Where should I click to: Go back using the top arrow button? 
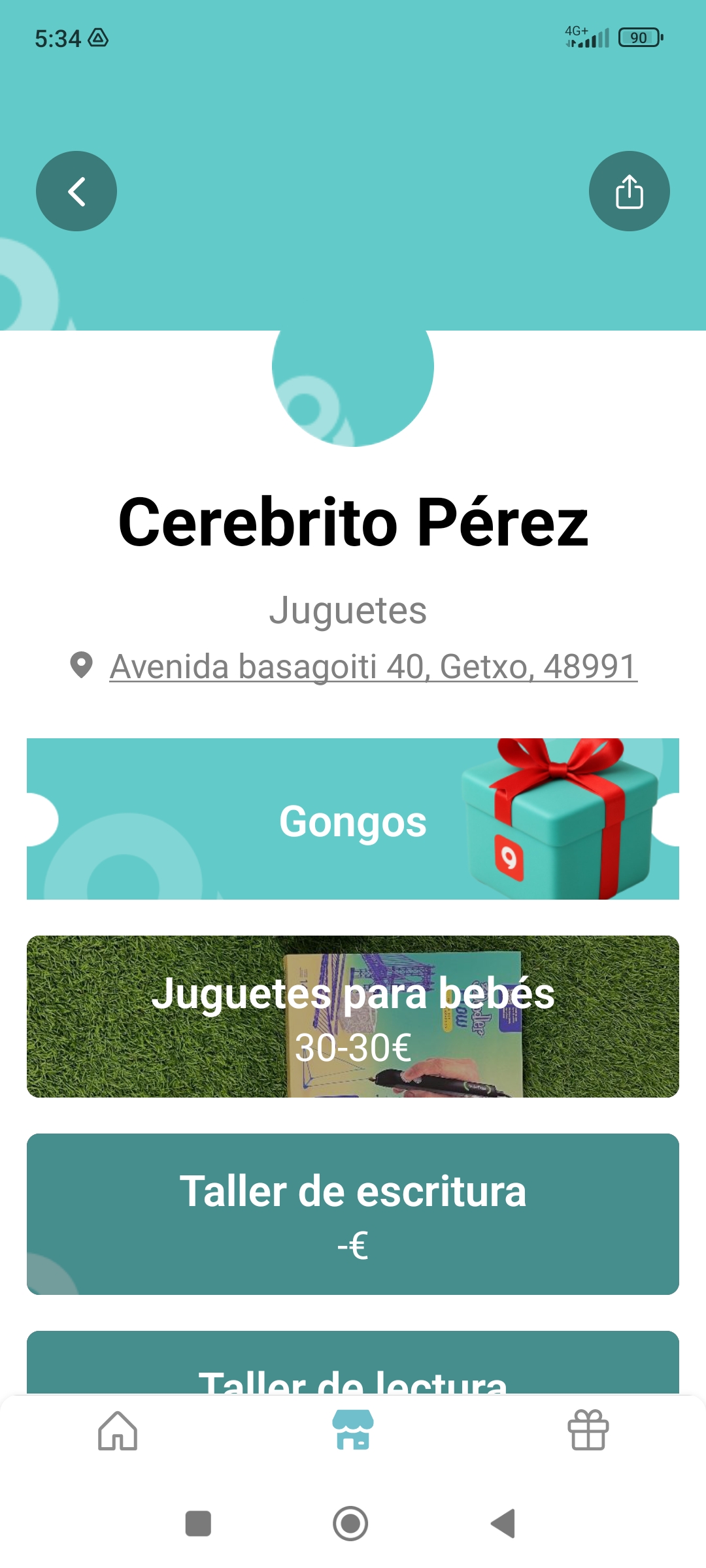click(x=76, y=191)
